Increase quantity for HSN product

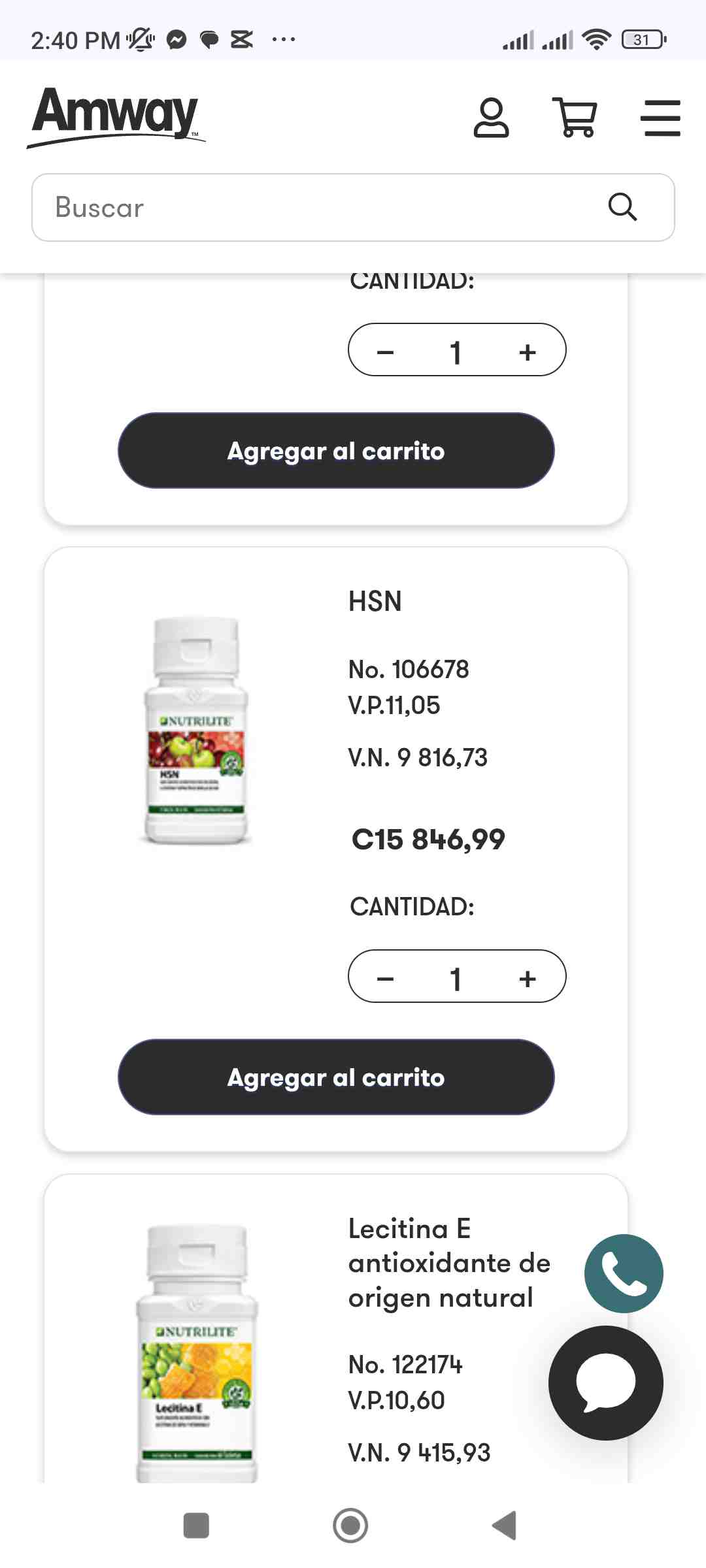click(x=528, y=979)
